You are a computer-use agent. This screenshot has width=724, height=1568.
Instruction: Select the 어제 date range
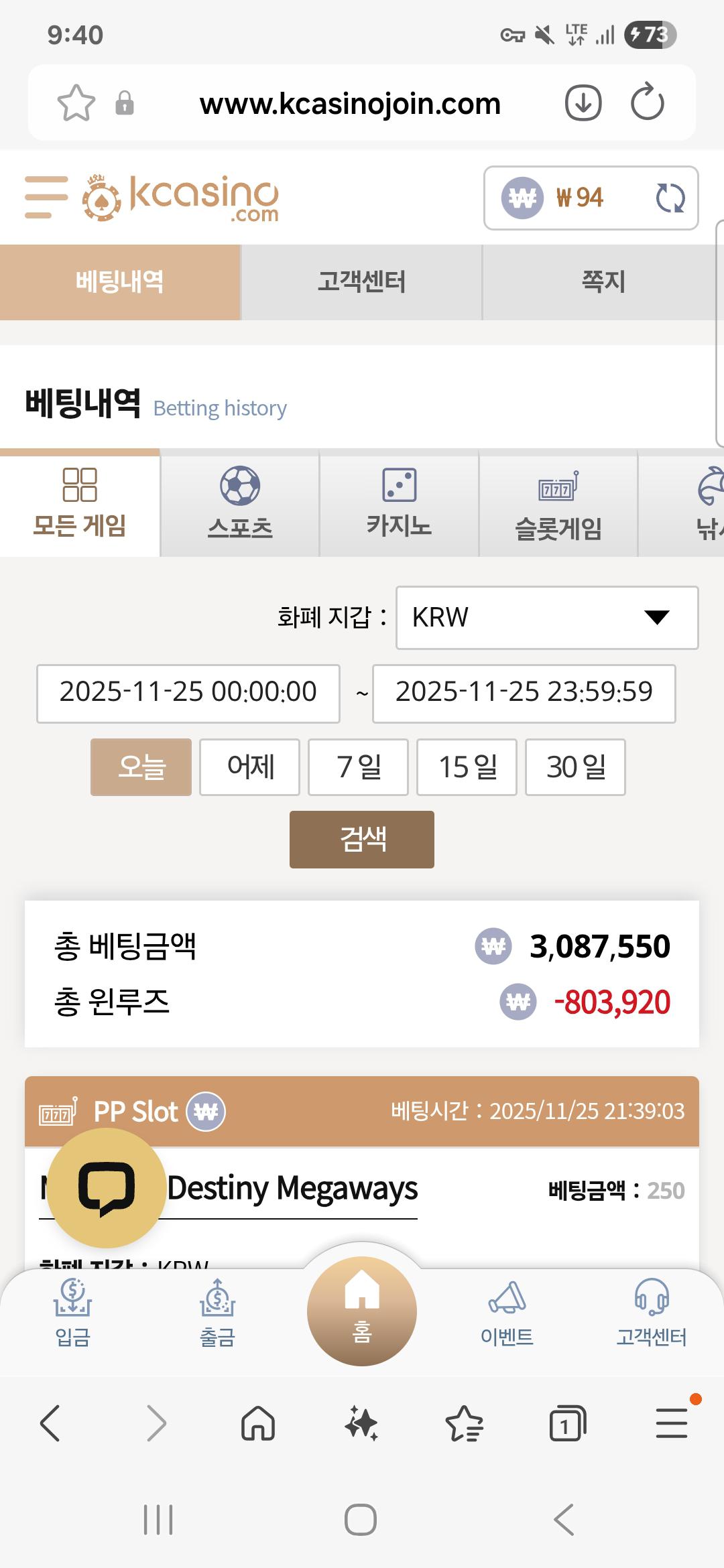(250, 767)
